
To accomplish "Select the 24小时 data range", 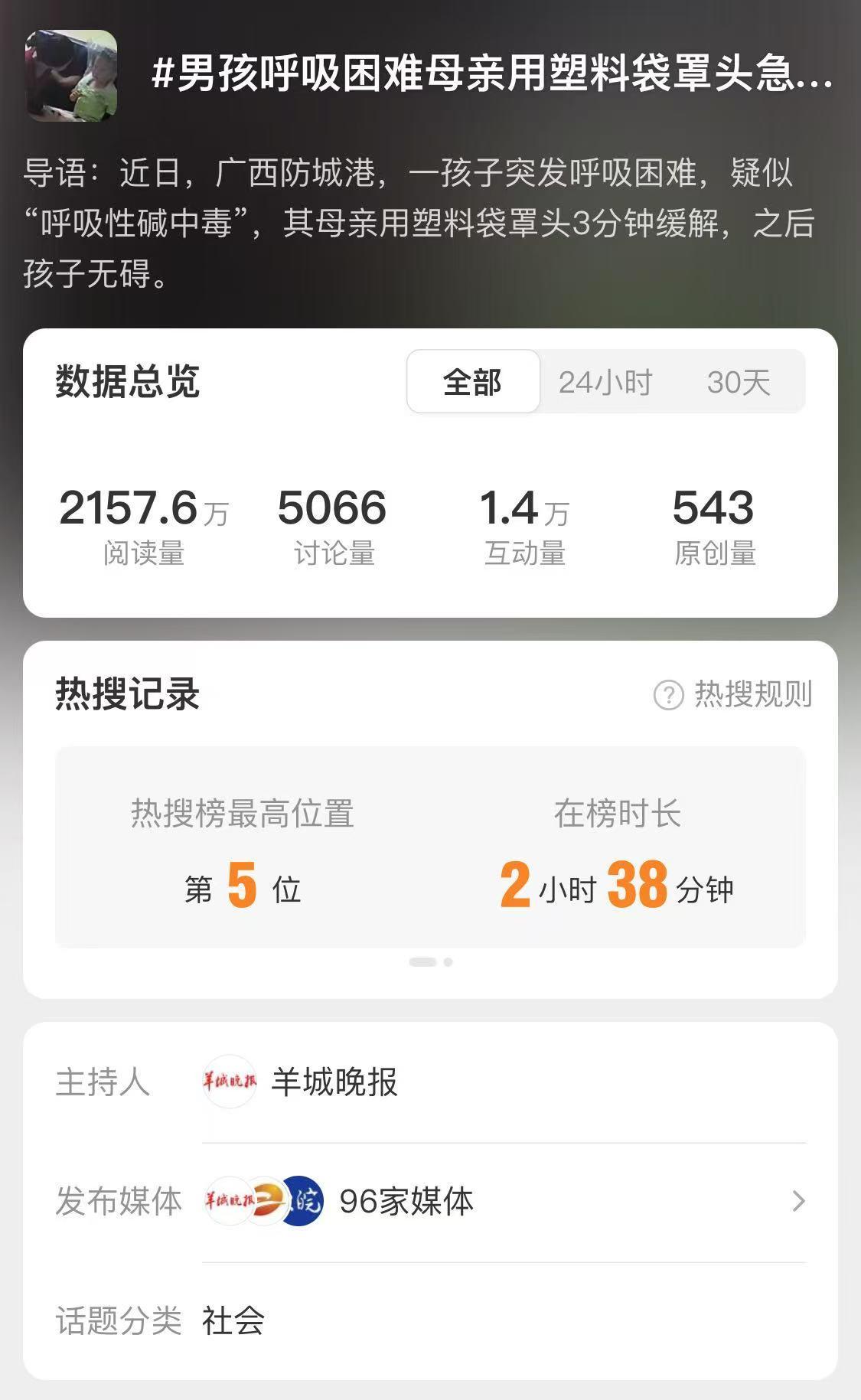I will (605, 382).
